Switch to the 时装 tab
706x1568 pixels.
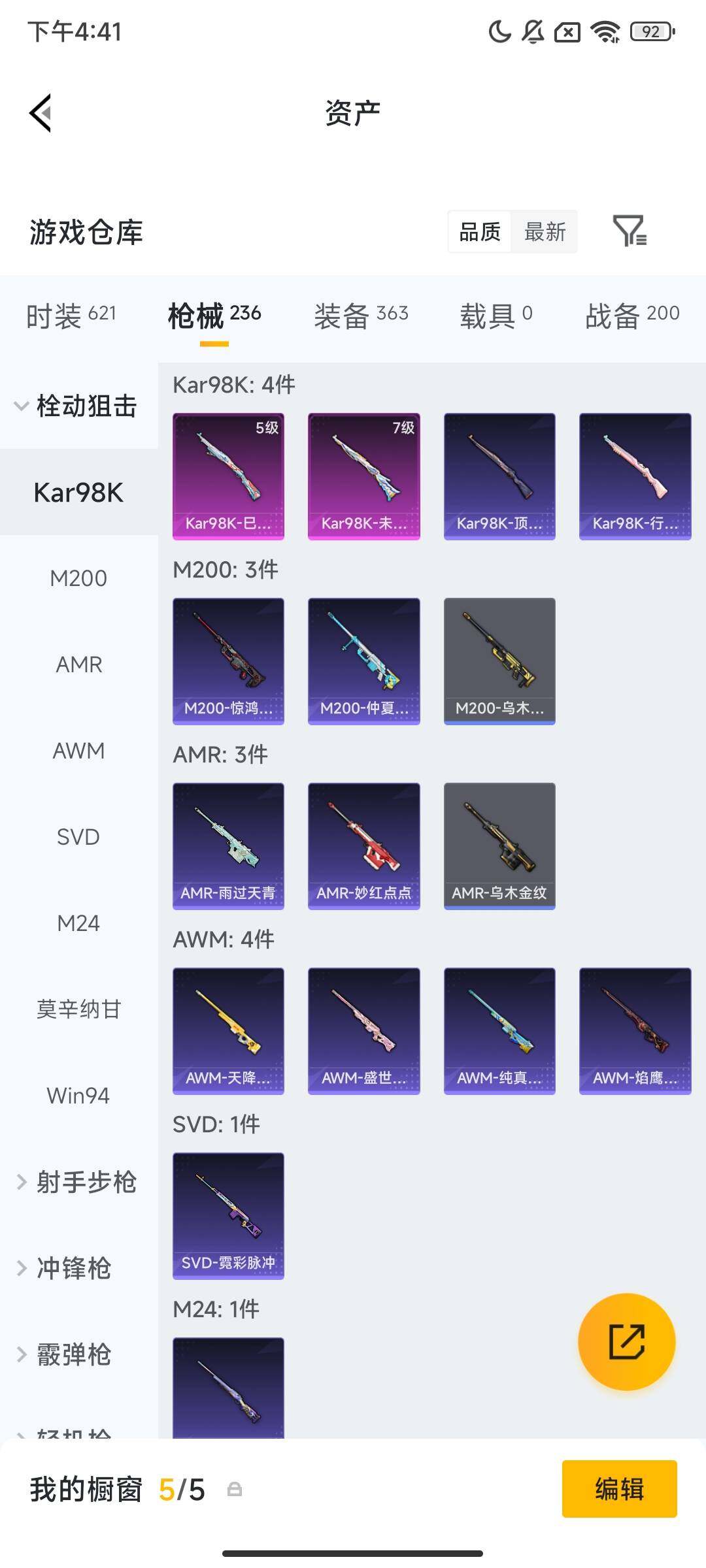click(71, 316)
